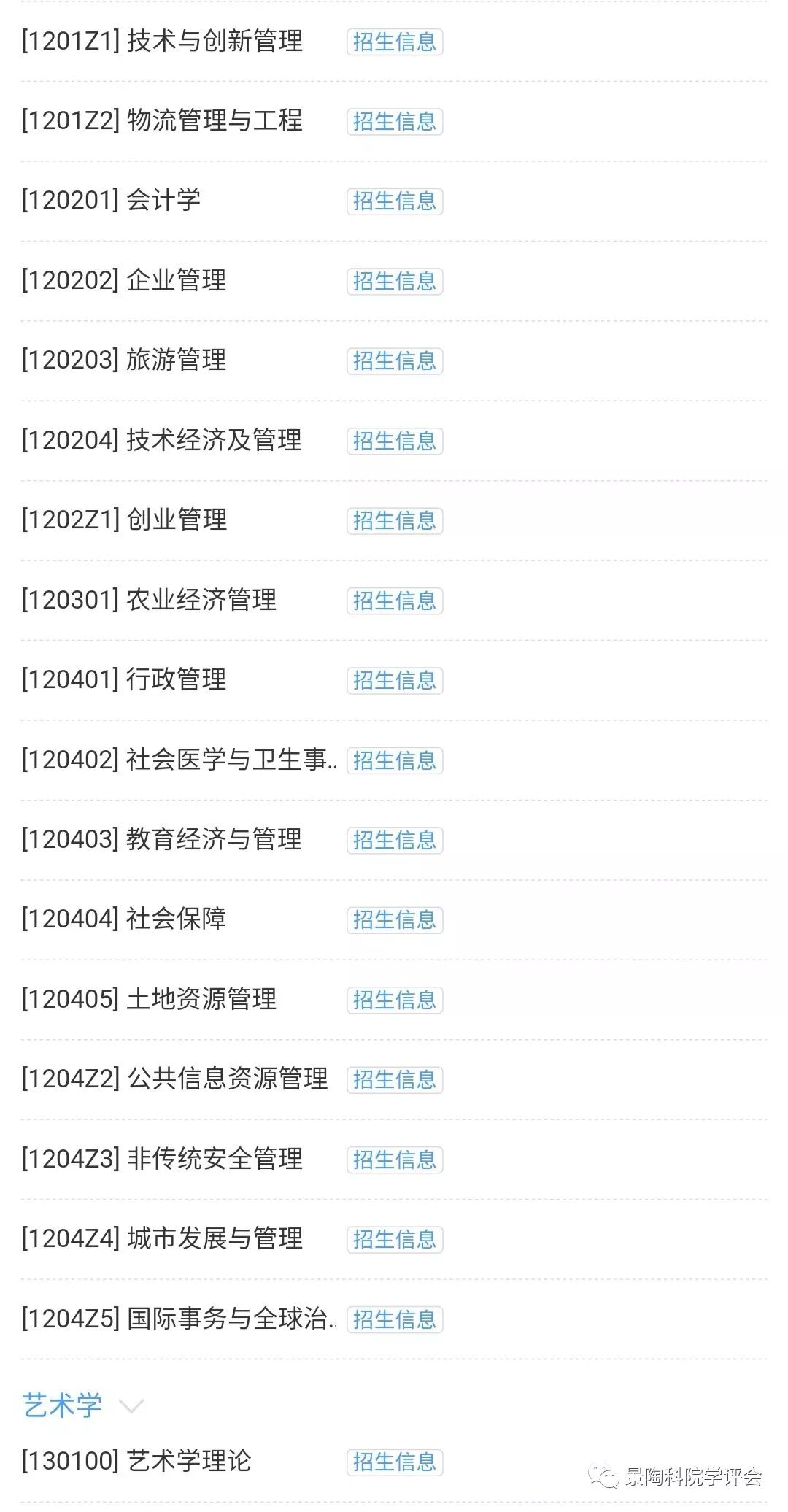Open 招生信息 for 艺术学理论
The width and height of the screenshot is (788, 1512).
(395, 1463)
